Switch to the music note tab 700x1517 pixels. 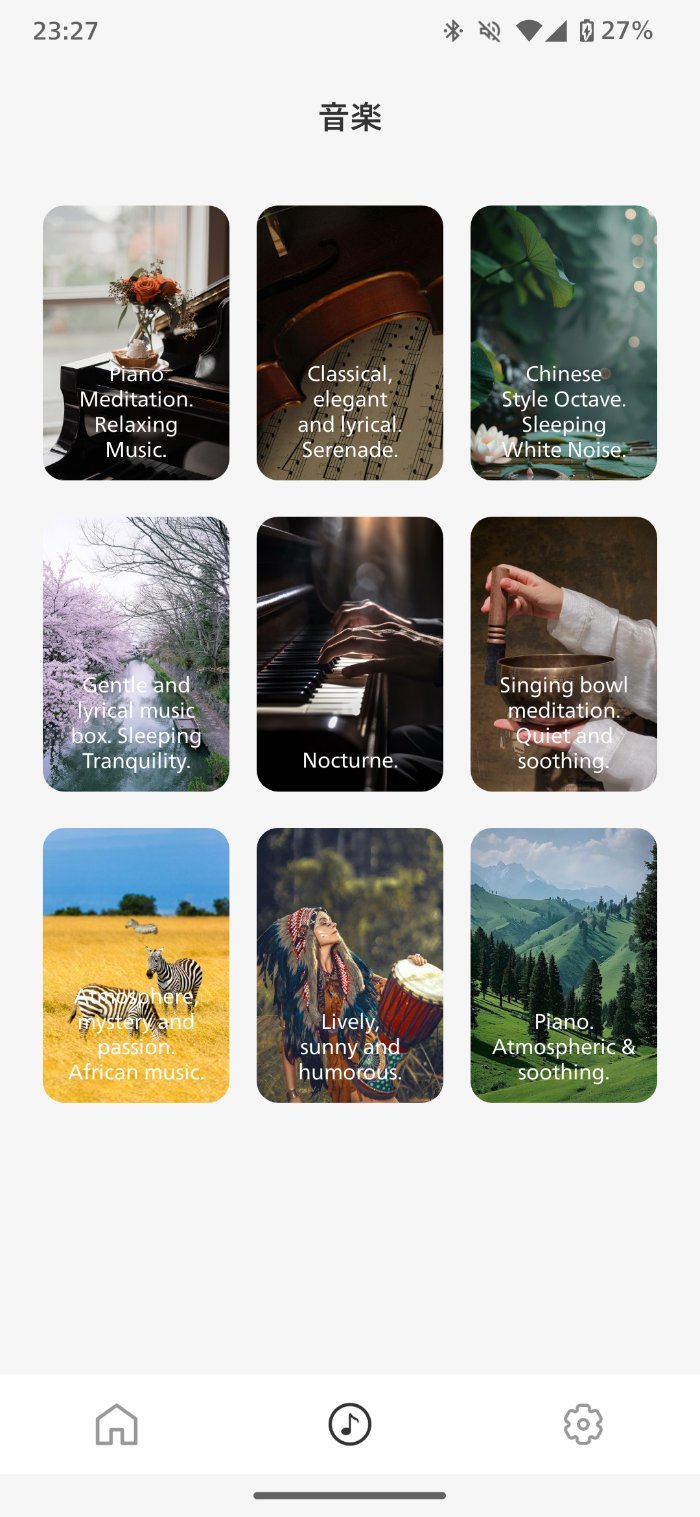[350, 1424]
